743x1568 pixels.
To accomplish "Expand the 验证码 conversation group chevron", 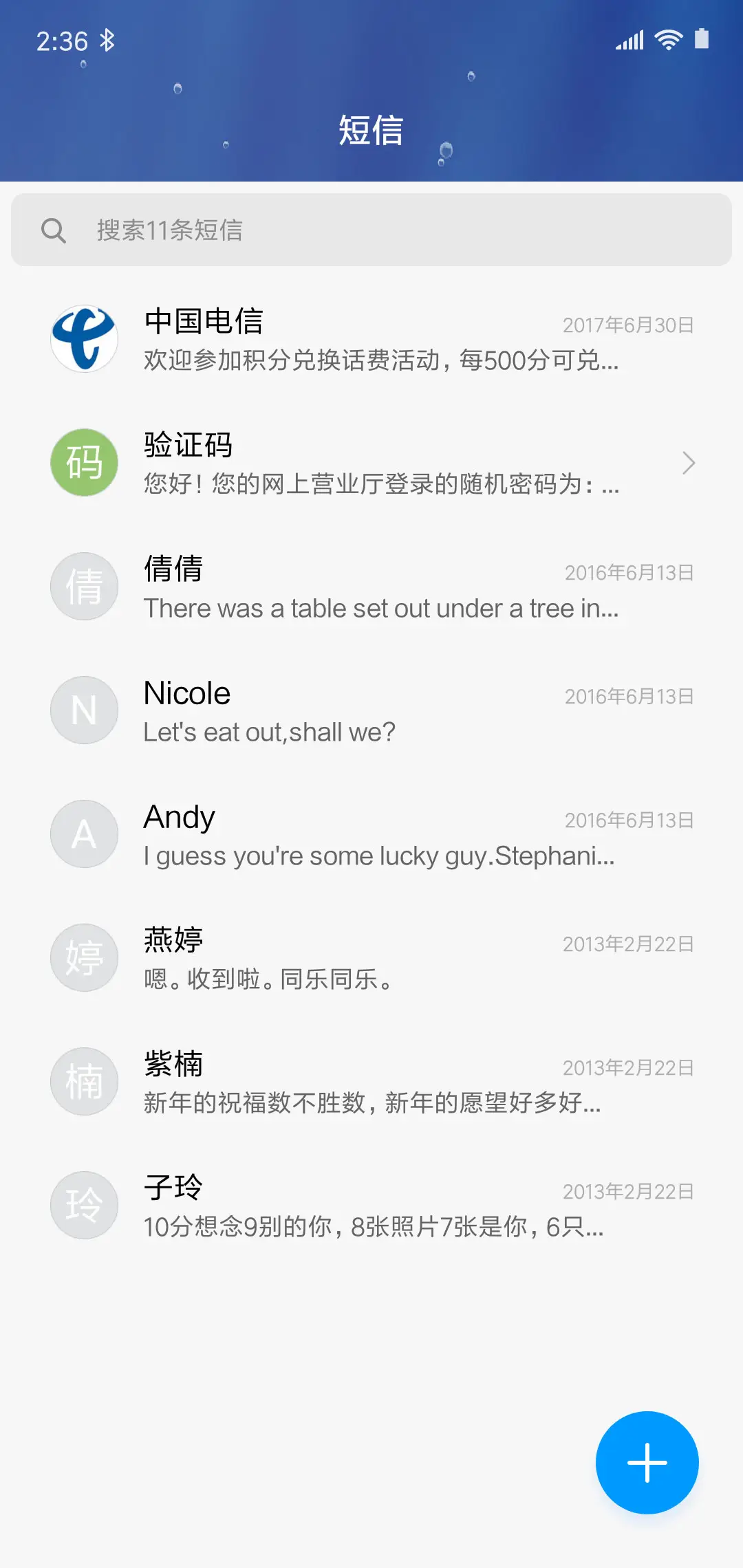I will coord(689,463).
